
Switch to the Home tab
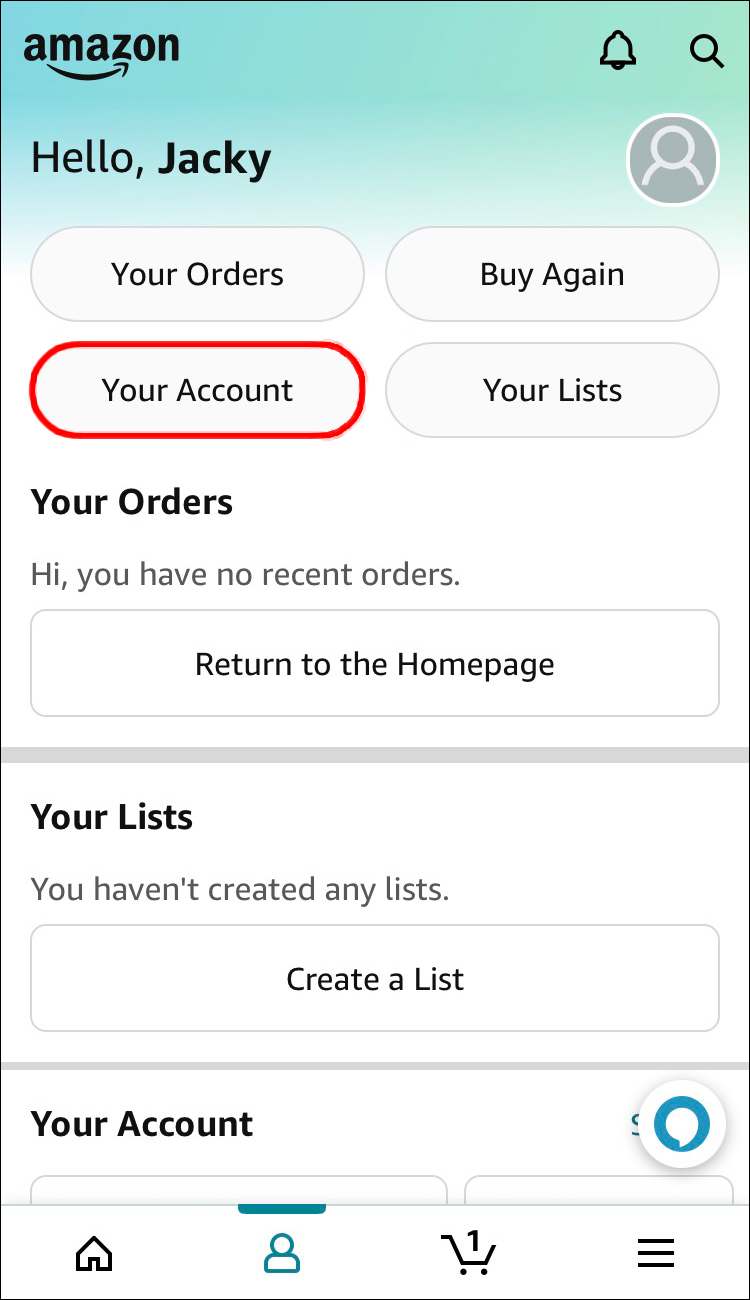click(94, 1252)
